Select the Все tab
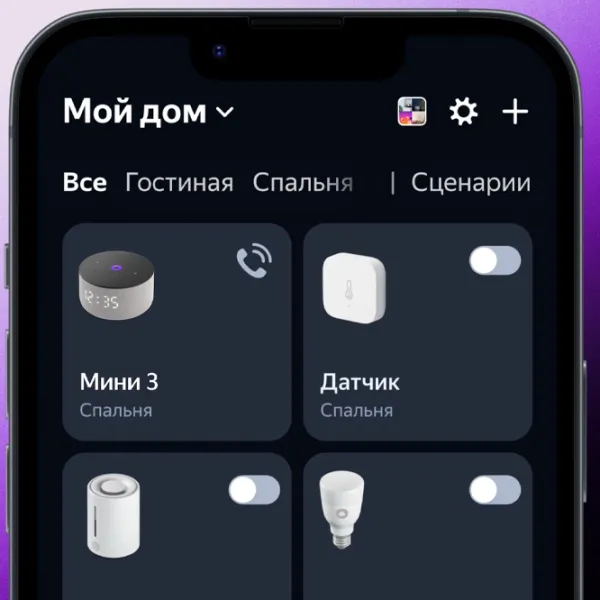 pos(84,183)
